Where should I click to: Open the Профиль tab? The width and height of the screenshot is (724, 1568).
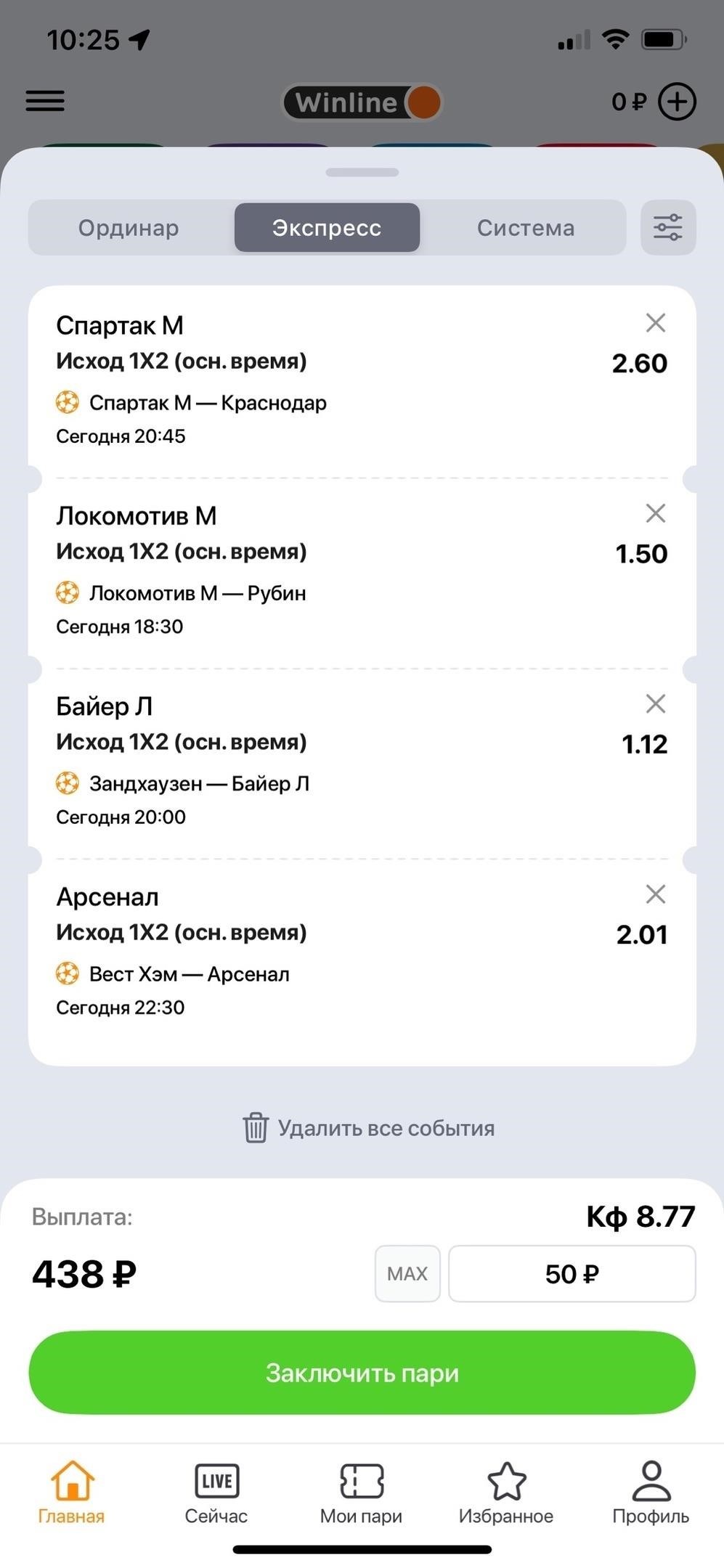651,1493
